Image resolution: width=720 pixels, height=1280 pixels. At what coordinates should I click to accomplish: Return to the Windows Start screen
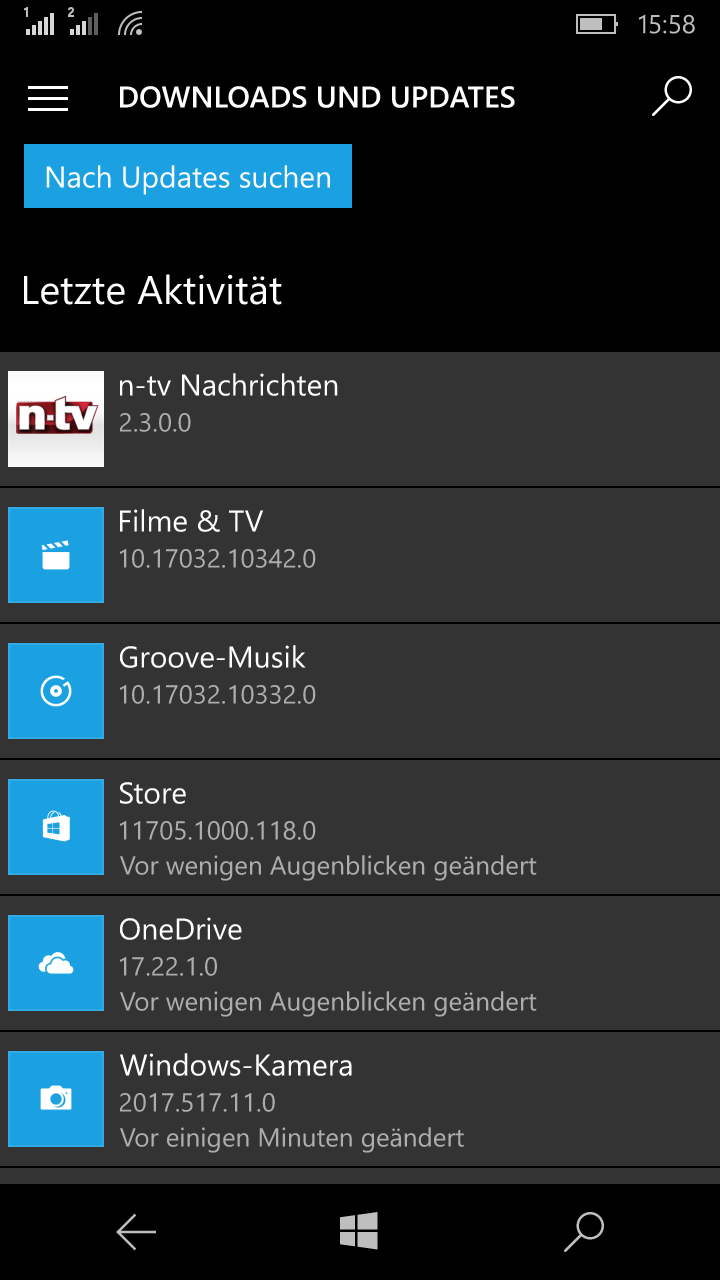click(x=359, y=1231)
